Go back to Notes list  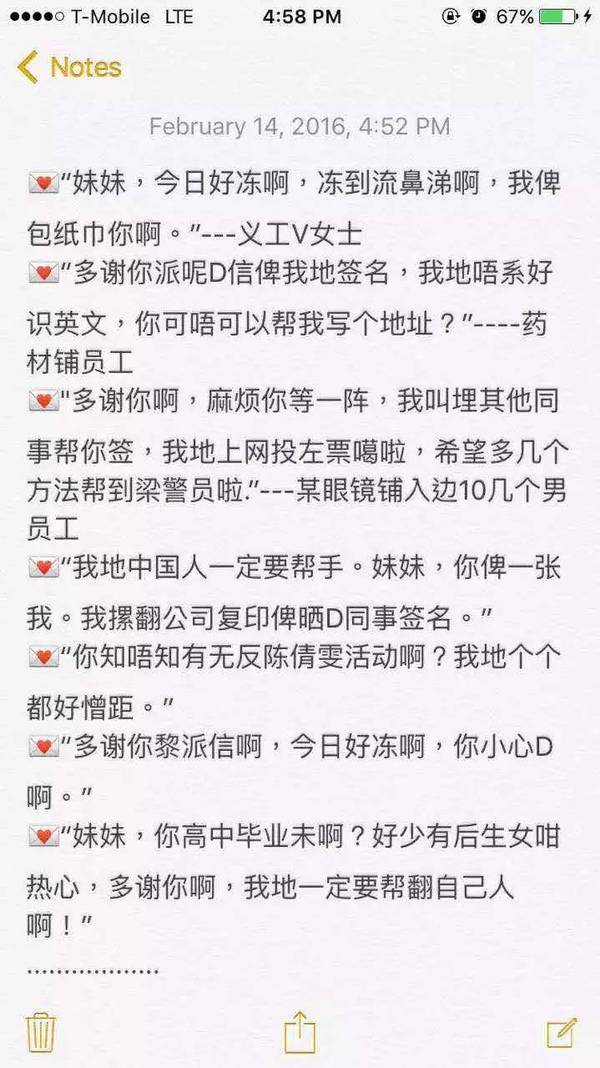70,68
